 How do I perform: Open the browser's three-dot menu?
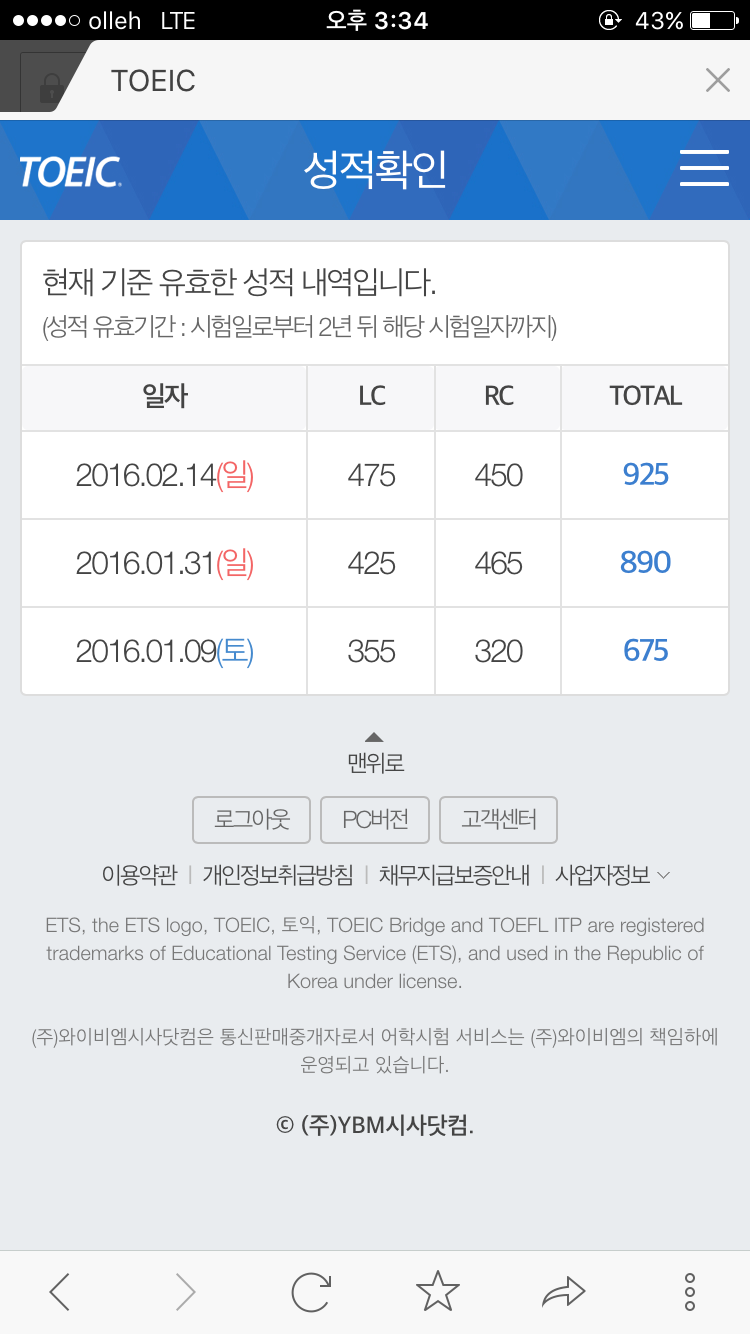tap(689, 1292)
